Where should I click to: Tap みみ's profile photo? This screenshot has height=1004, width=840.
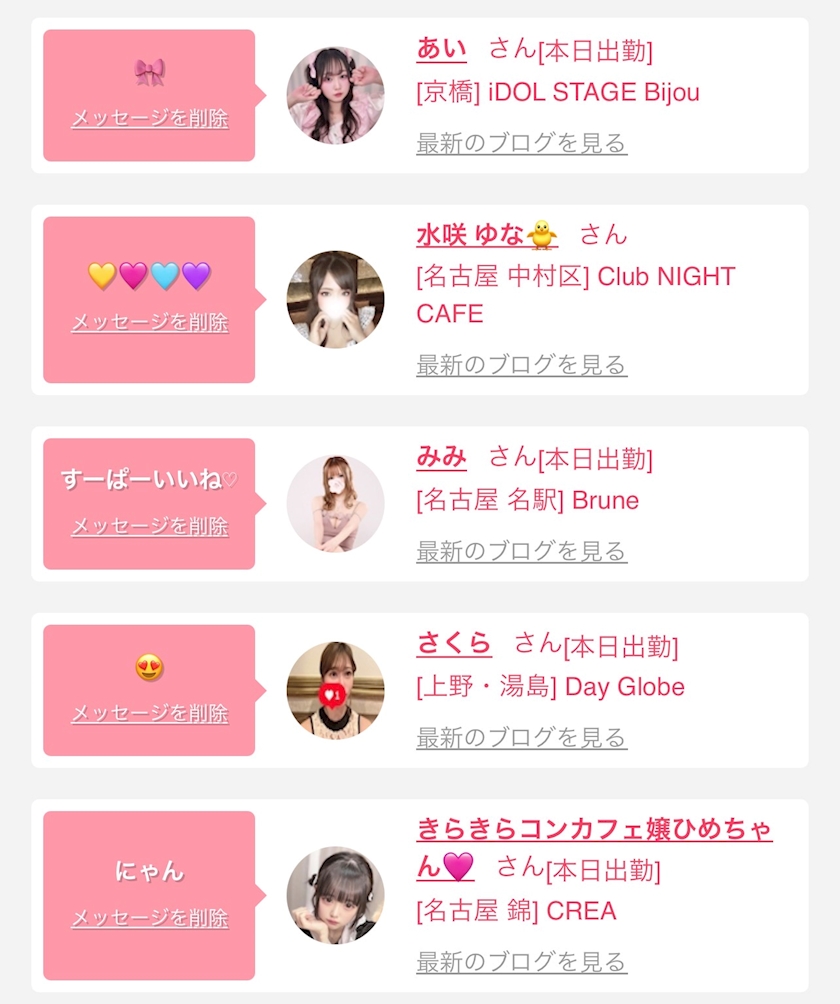point(335,504)
